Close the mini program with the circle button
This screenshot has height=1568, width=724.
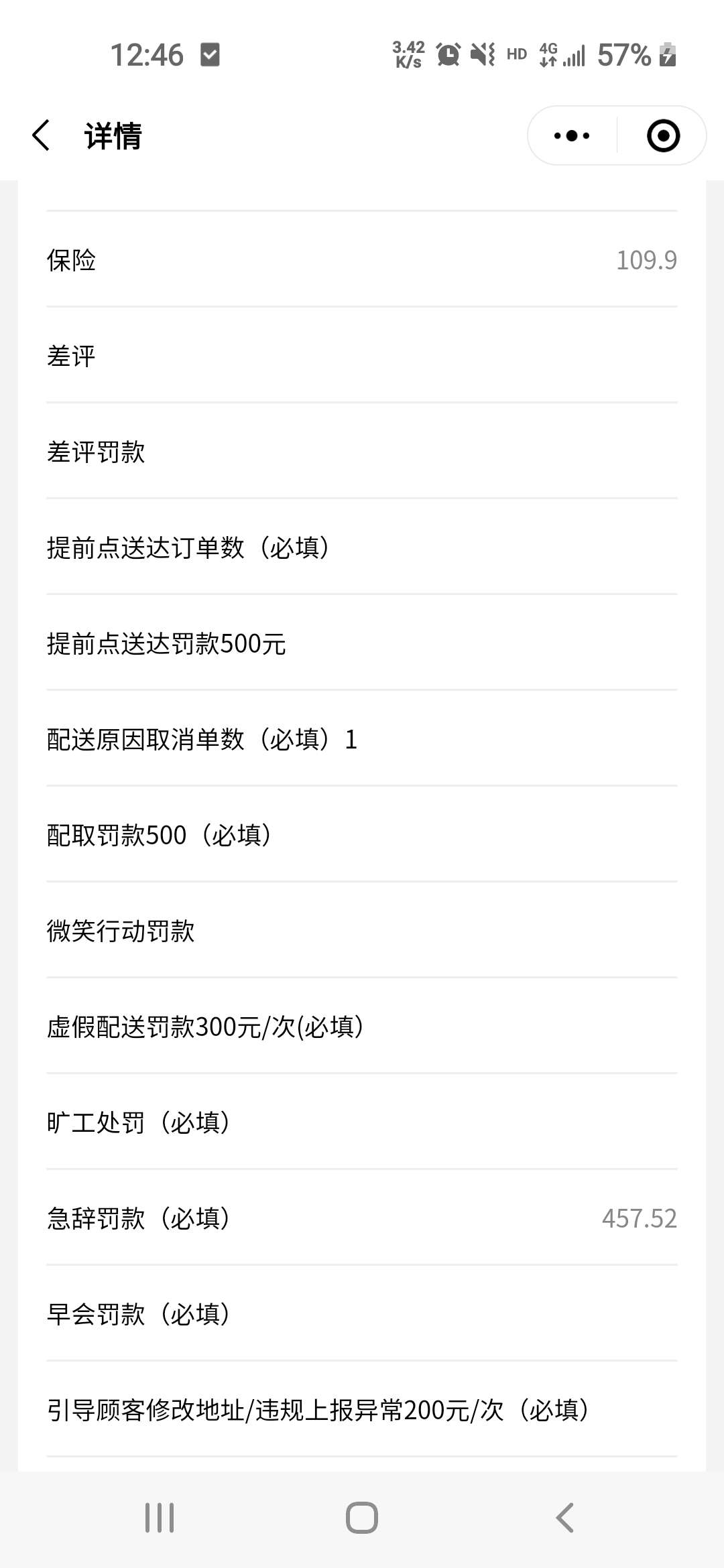[663, 135]
